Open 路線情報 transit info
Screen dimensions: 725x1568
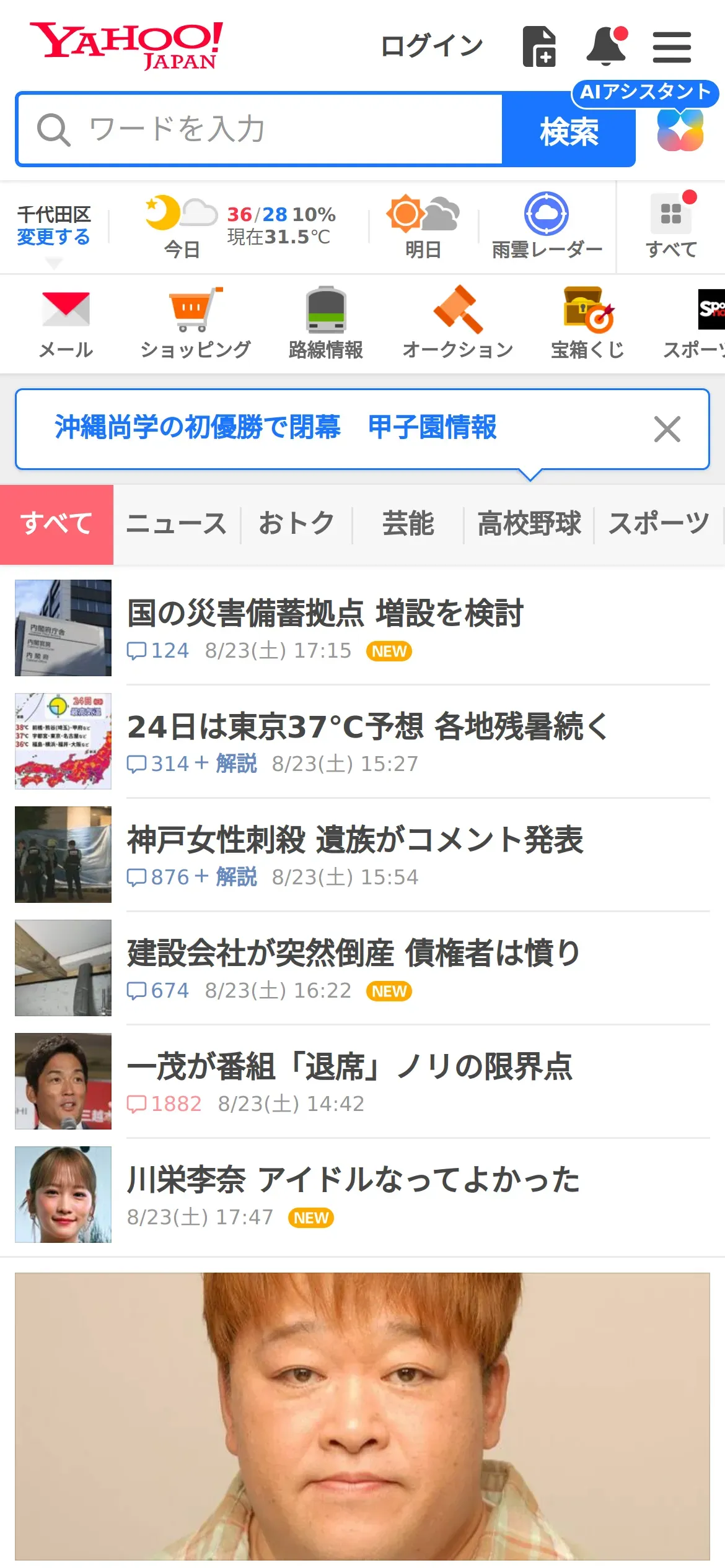click(x=326, y=323)
